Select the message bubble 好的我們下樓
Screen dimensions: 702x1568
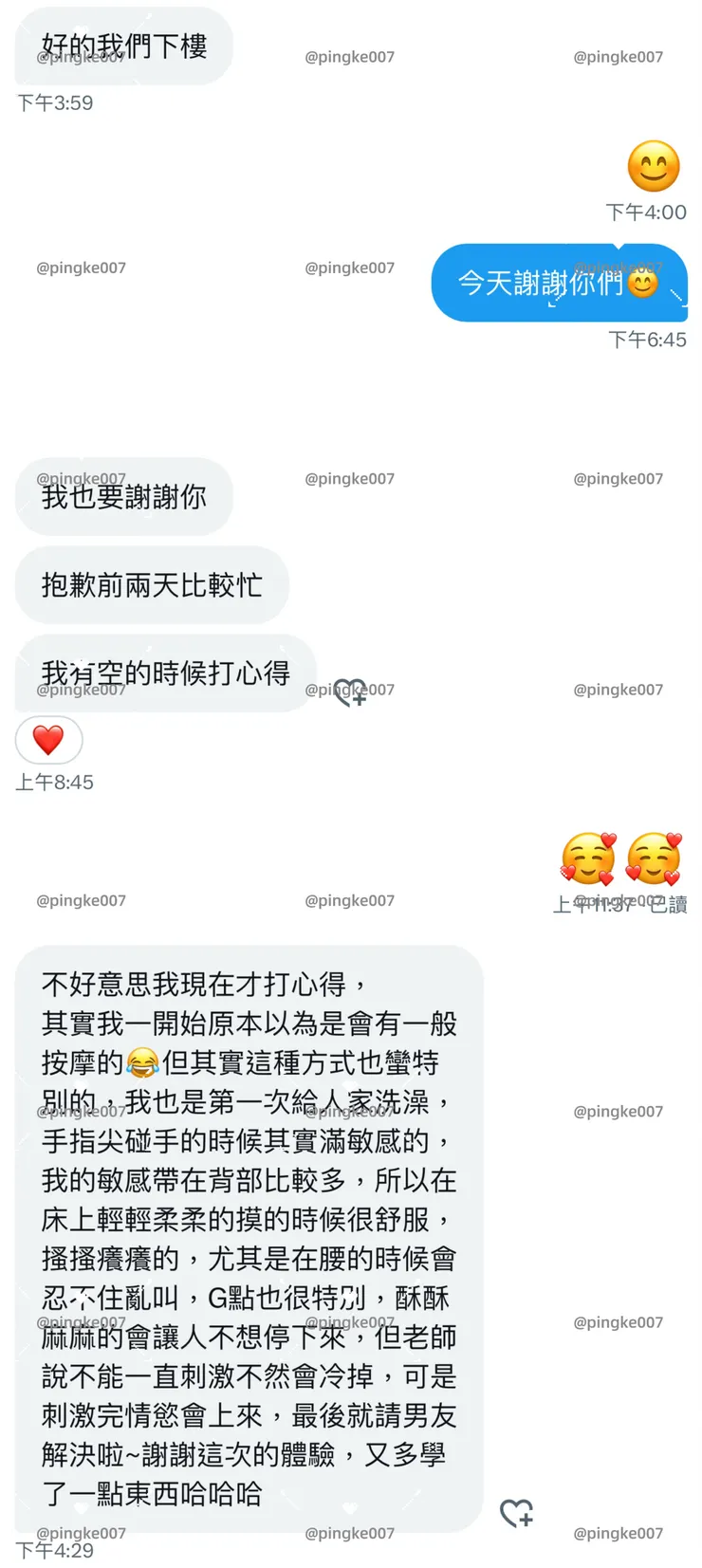point(122,46)
